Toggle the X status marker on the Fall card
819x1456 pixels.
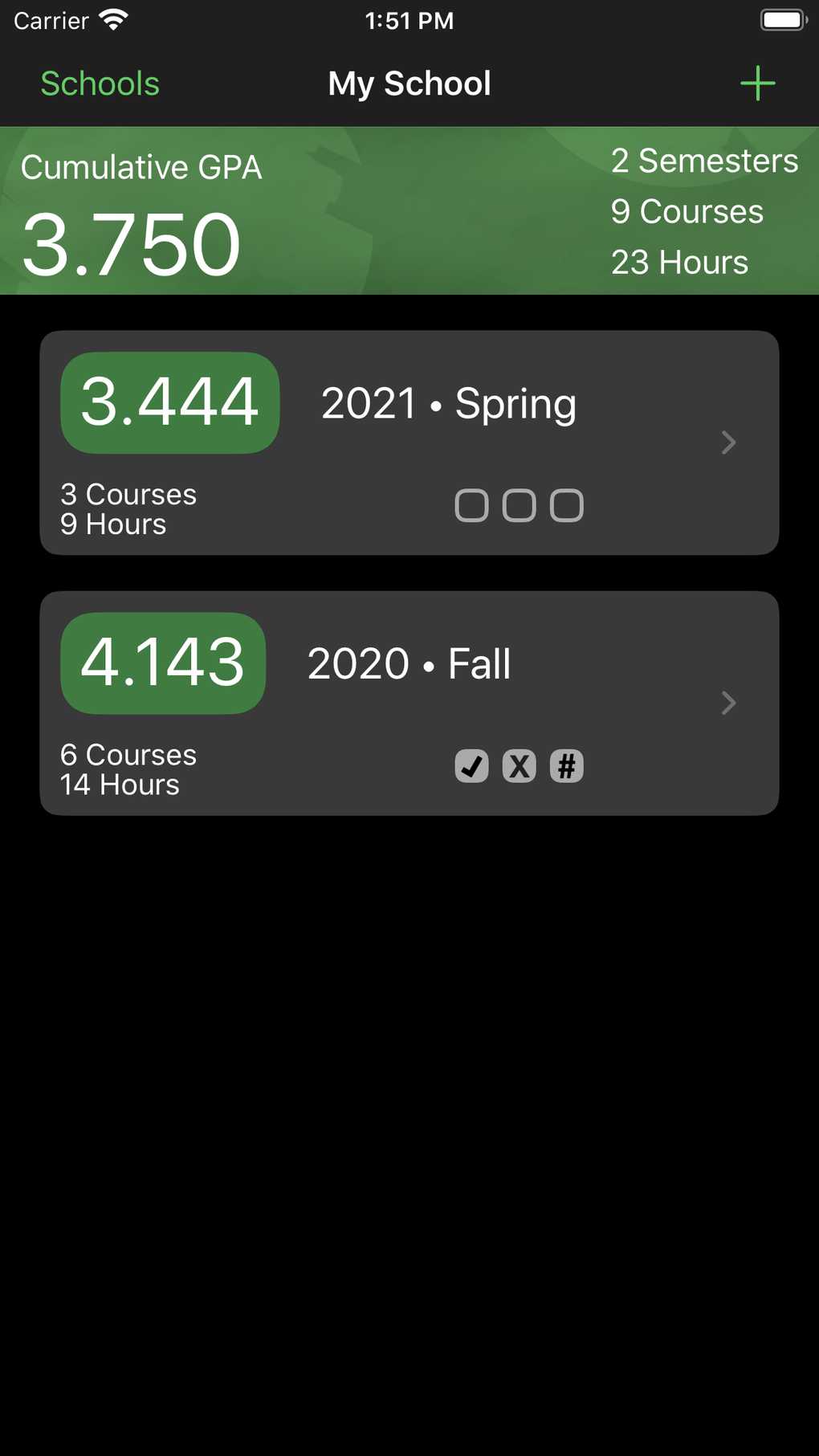pyautogui.click(x=519, y=765)
